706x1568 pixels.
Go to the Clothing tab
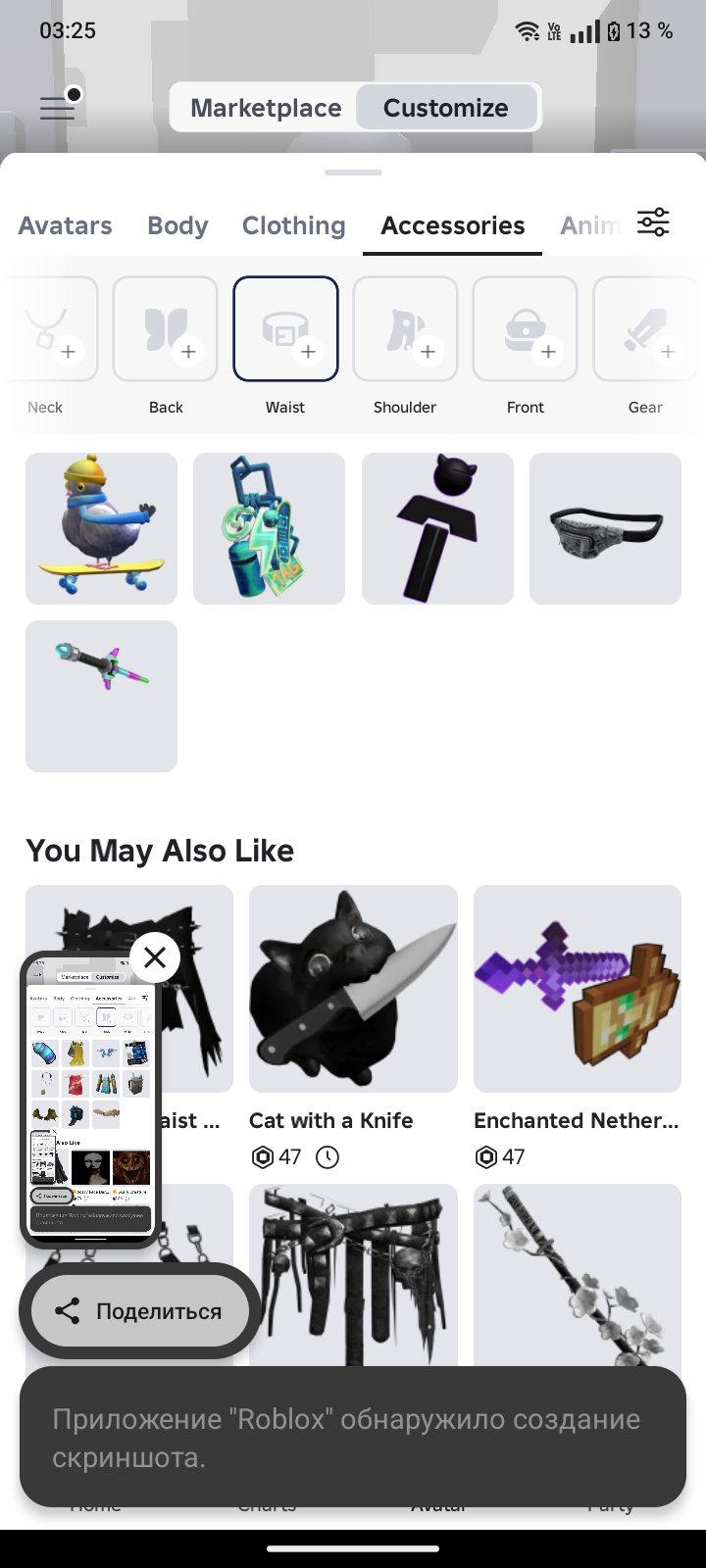(293, 225)
